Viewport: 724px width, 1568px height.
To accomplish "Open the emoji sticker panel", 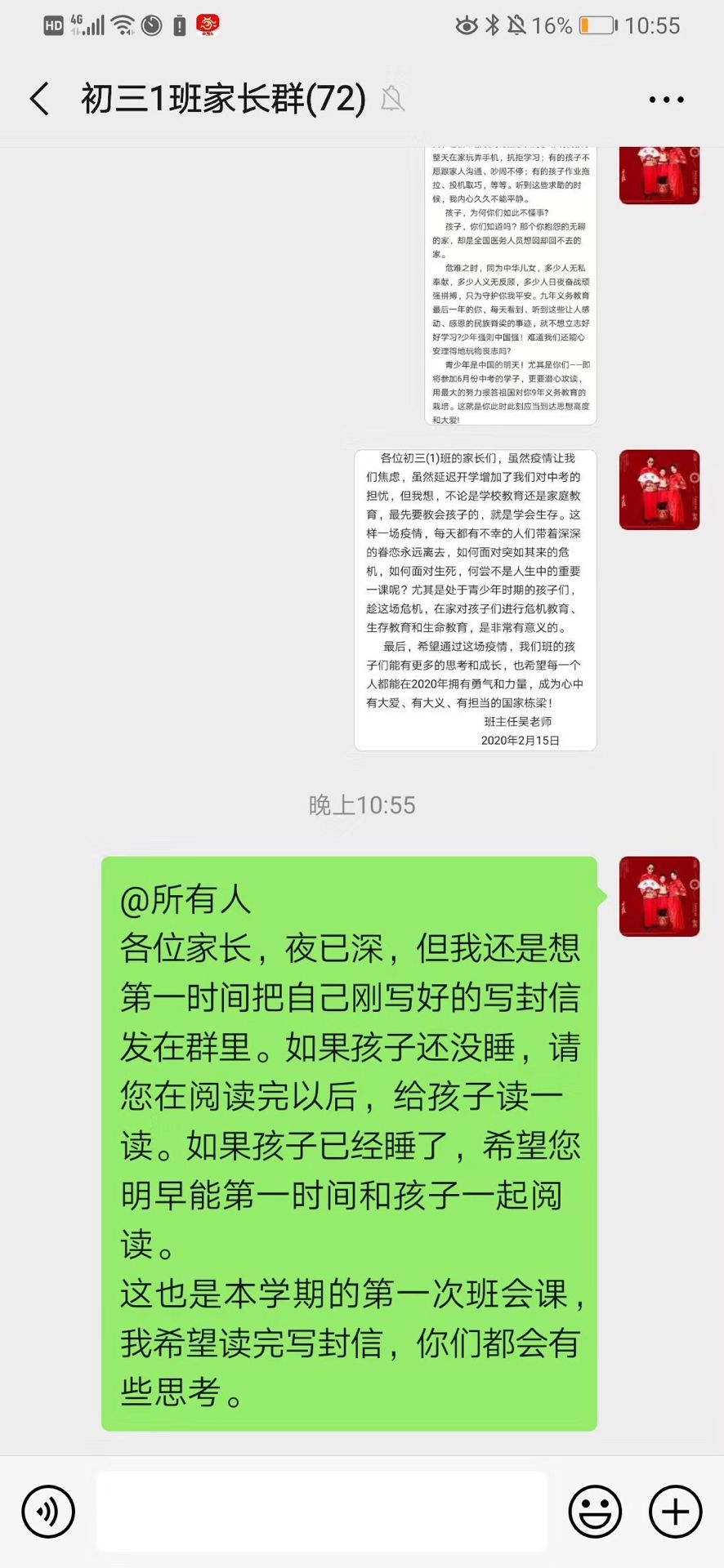I will [595, 1512].
